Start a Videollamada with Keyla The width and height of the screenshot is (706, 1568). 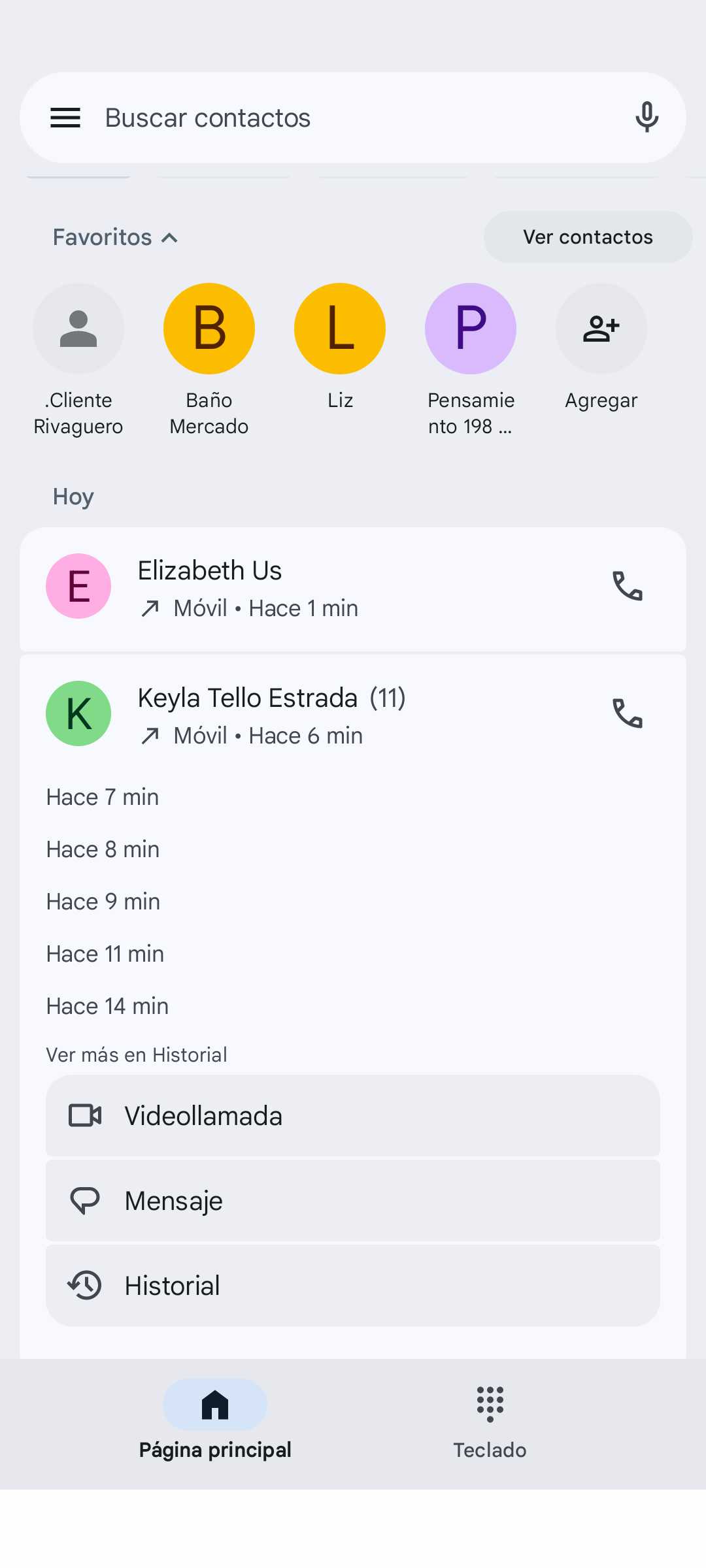353,1116
